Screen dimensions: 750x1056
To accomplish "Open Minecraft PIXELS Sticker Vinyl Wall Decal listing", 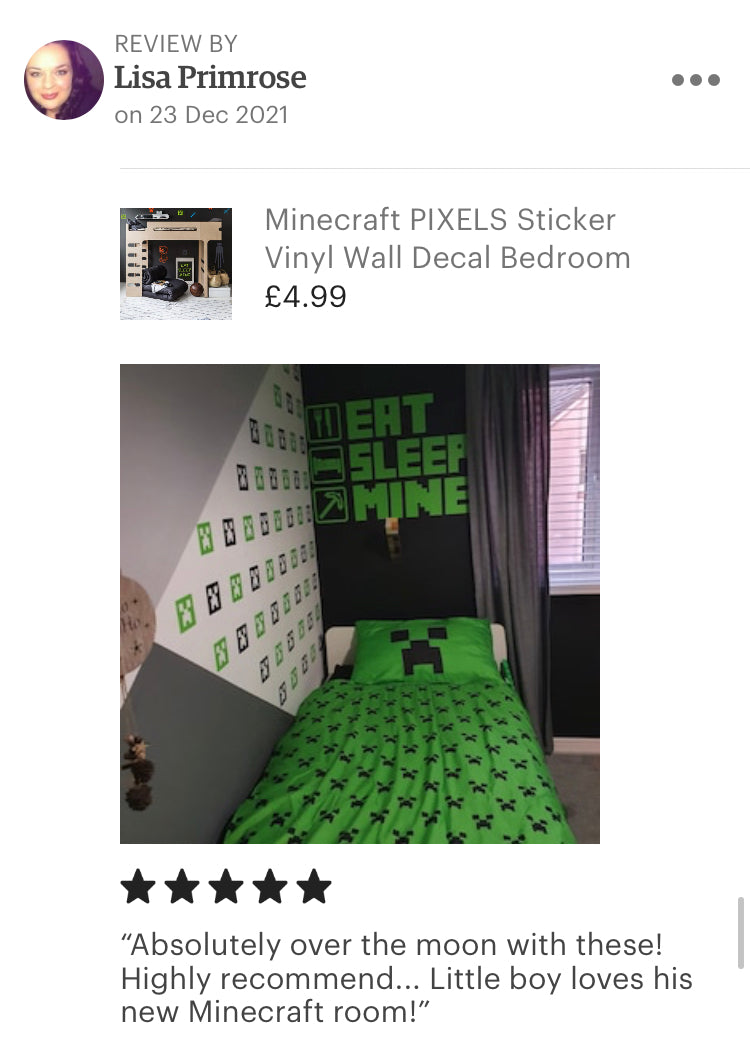I will pyautogui.click(x=446, y=238).
